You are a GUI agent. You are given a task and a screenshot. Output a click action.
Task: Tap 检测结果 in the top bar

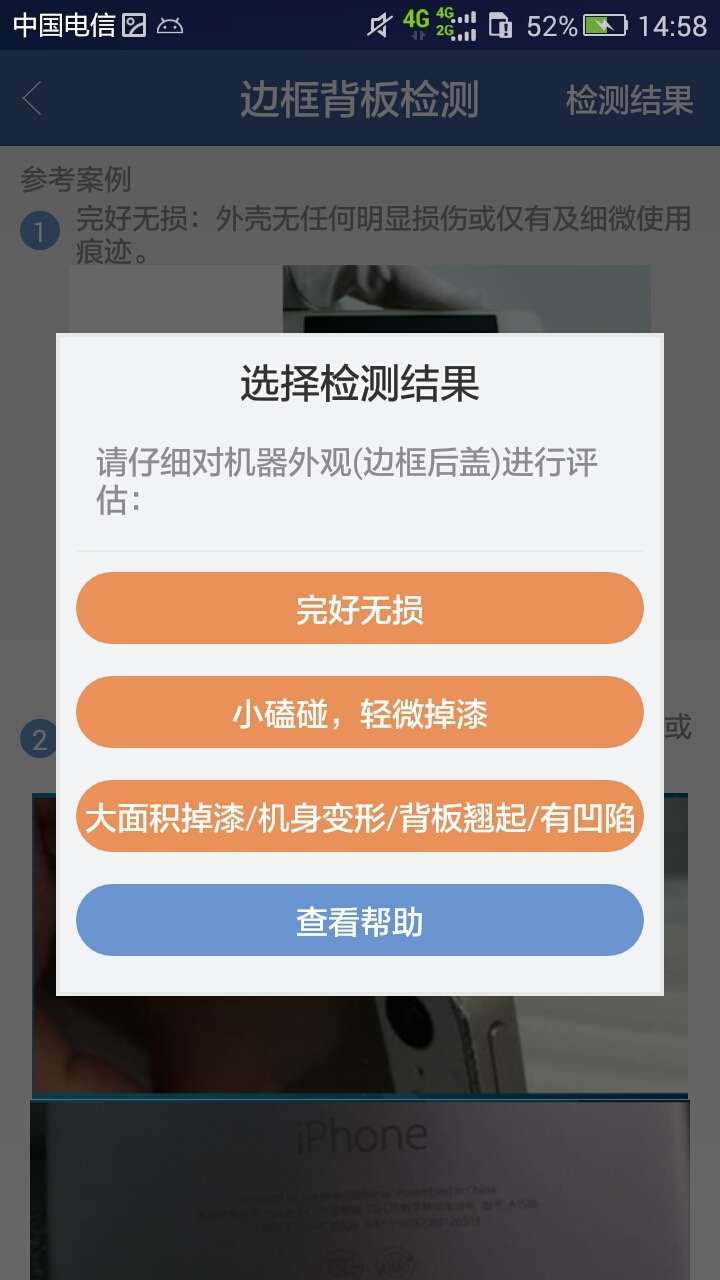[629, 100]
